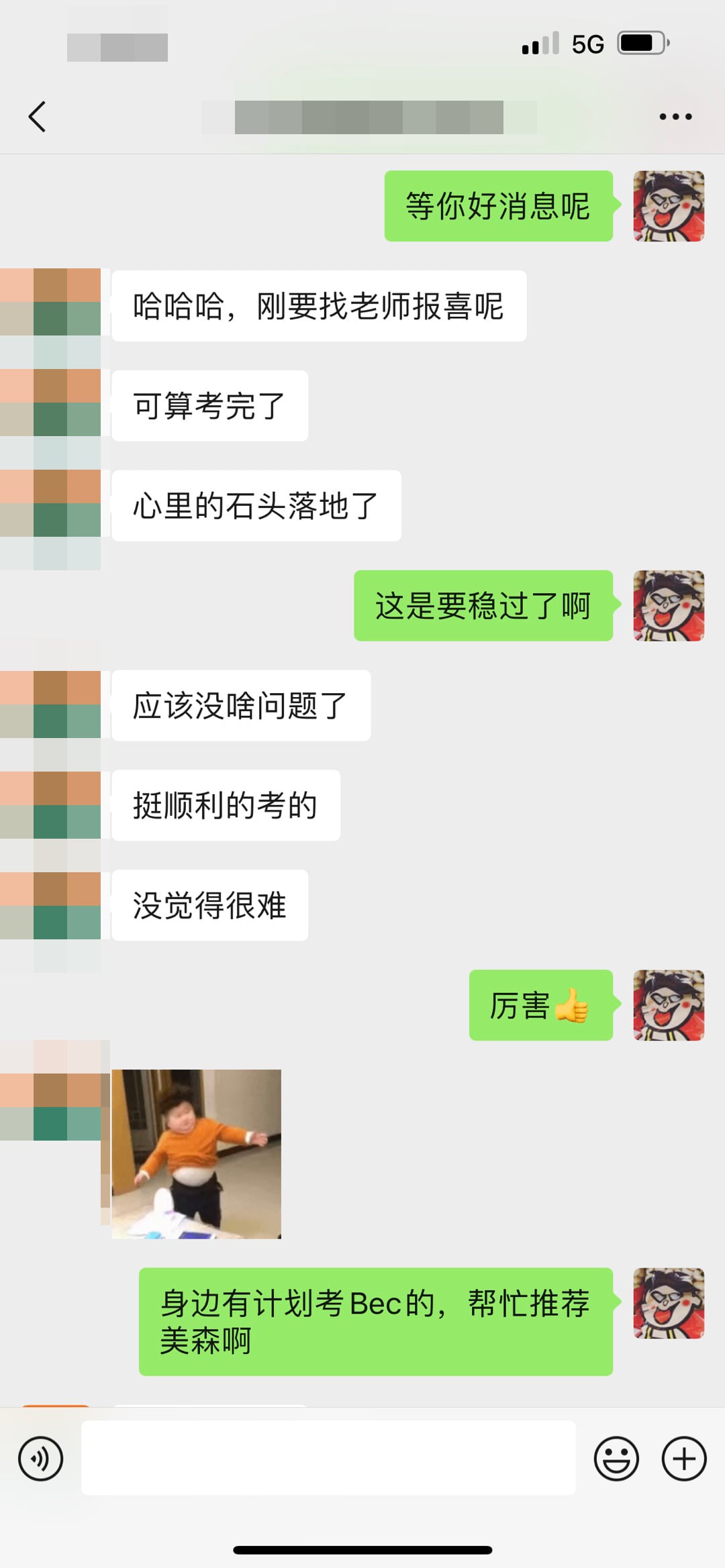Viewport: 725px width, 1568px height.
Task: Tap contact's avatar beside 哈哈哈 message
Action: [51, 303]
